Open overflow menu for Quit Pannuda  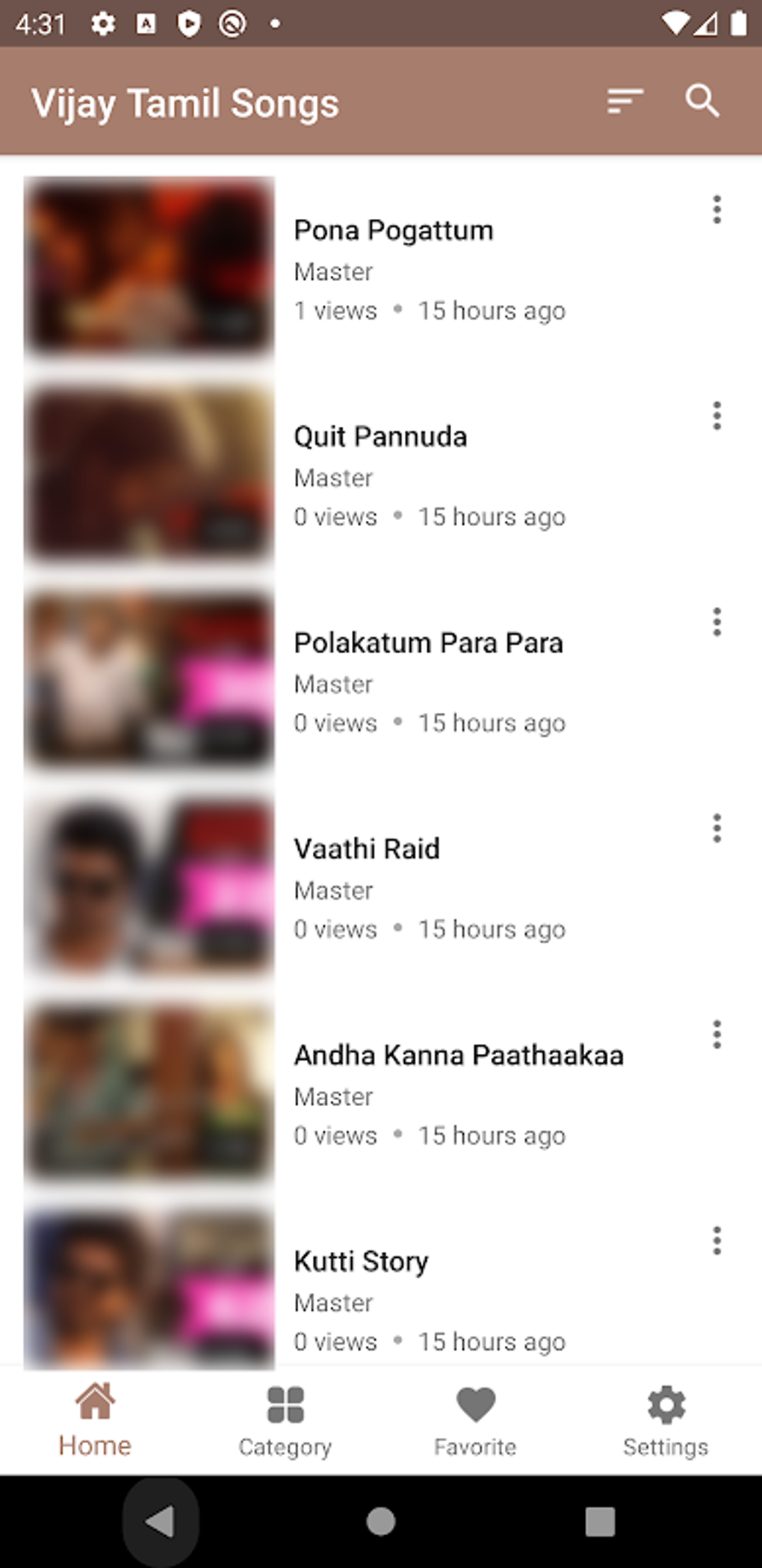716,416
